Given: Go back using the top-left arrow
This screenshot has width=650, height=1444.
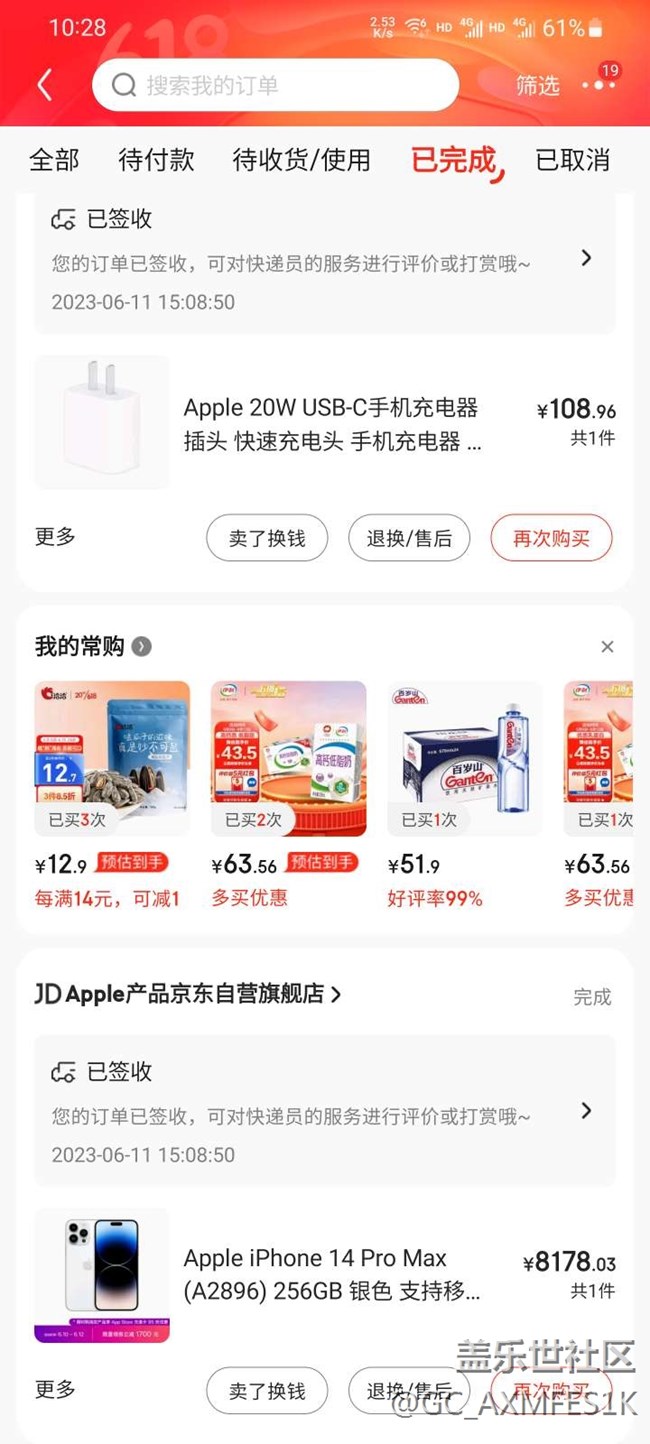Looking at the screenshot, I should (45, 85).
